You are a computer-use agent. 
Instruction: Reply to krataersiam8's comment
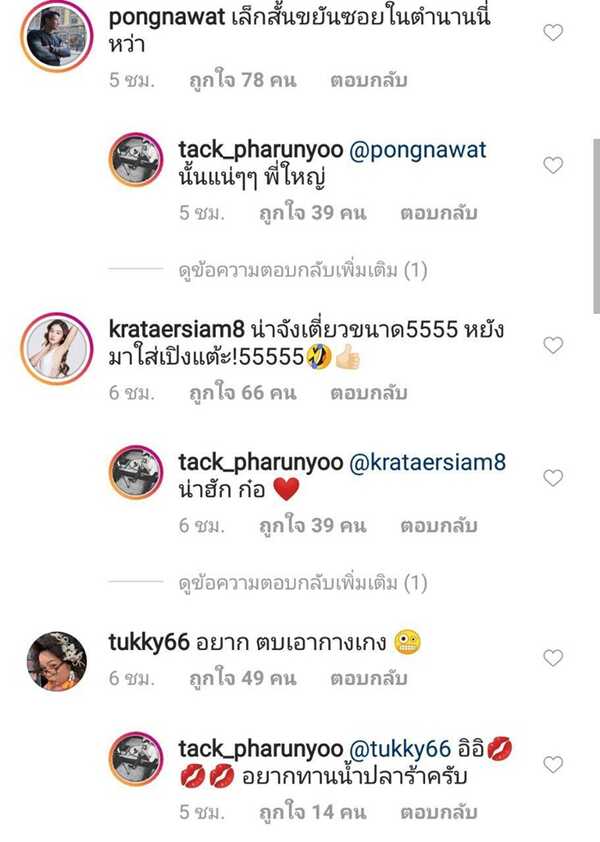coord(368,393)
